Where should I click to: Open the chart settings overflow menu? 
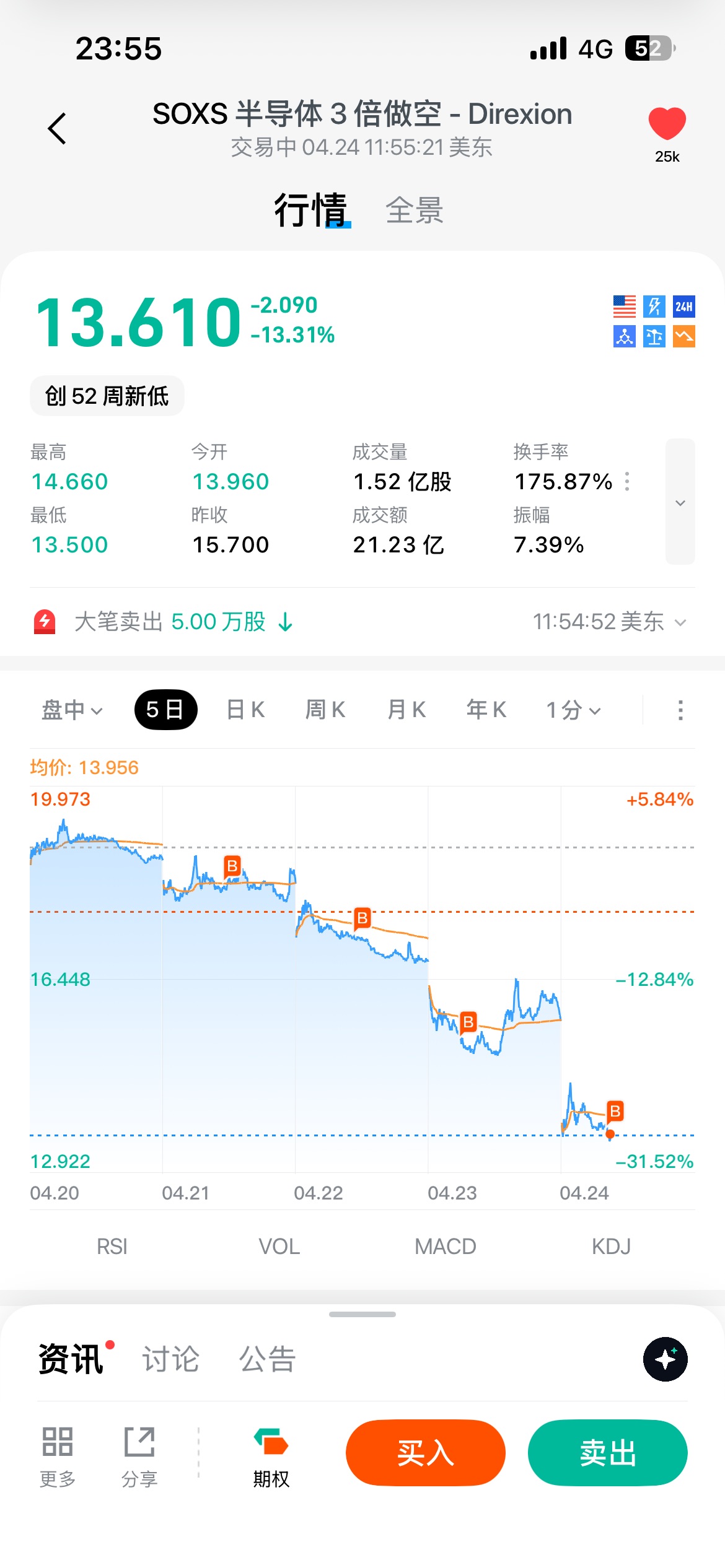pyautogui.click(x=680, y=710)
